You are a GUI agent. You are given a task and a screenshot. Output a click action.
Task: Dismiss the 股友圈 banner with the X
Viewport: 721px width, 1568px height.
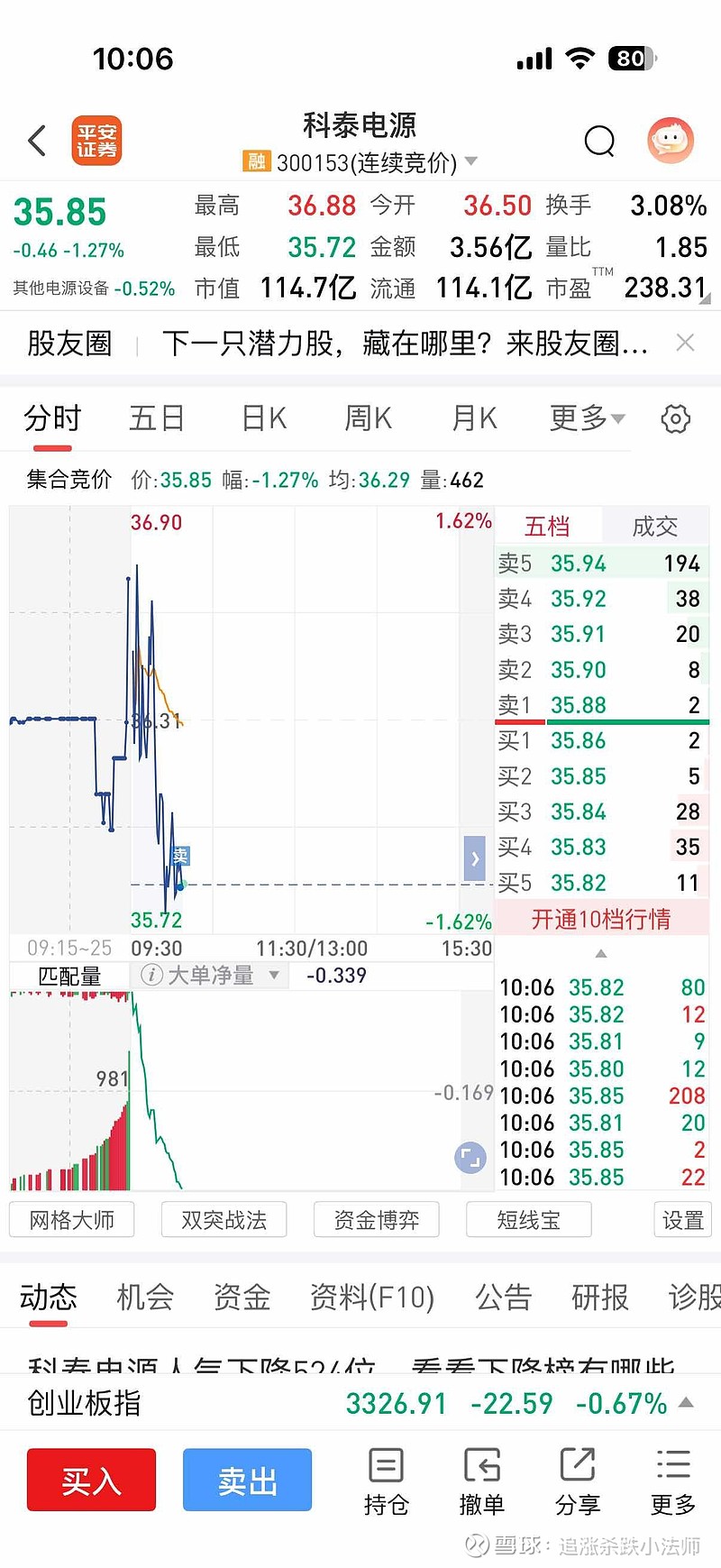click(x=685, y=342)
